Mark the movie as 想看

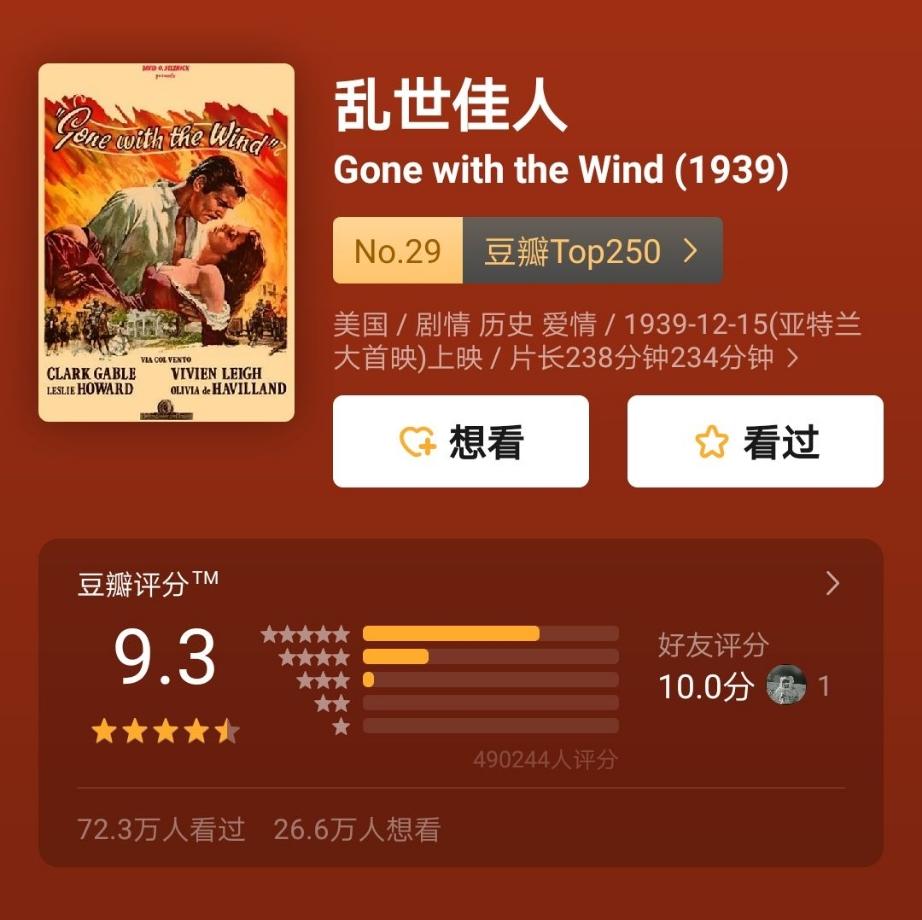point(460,442)
